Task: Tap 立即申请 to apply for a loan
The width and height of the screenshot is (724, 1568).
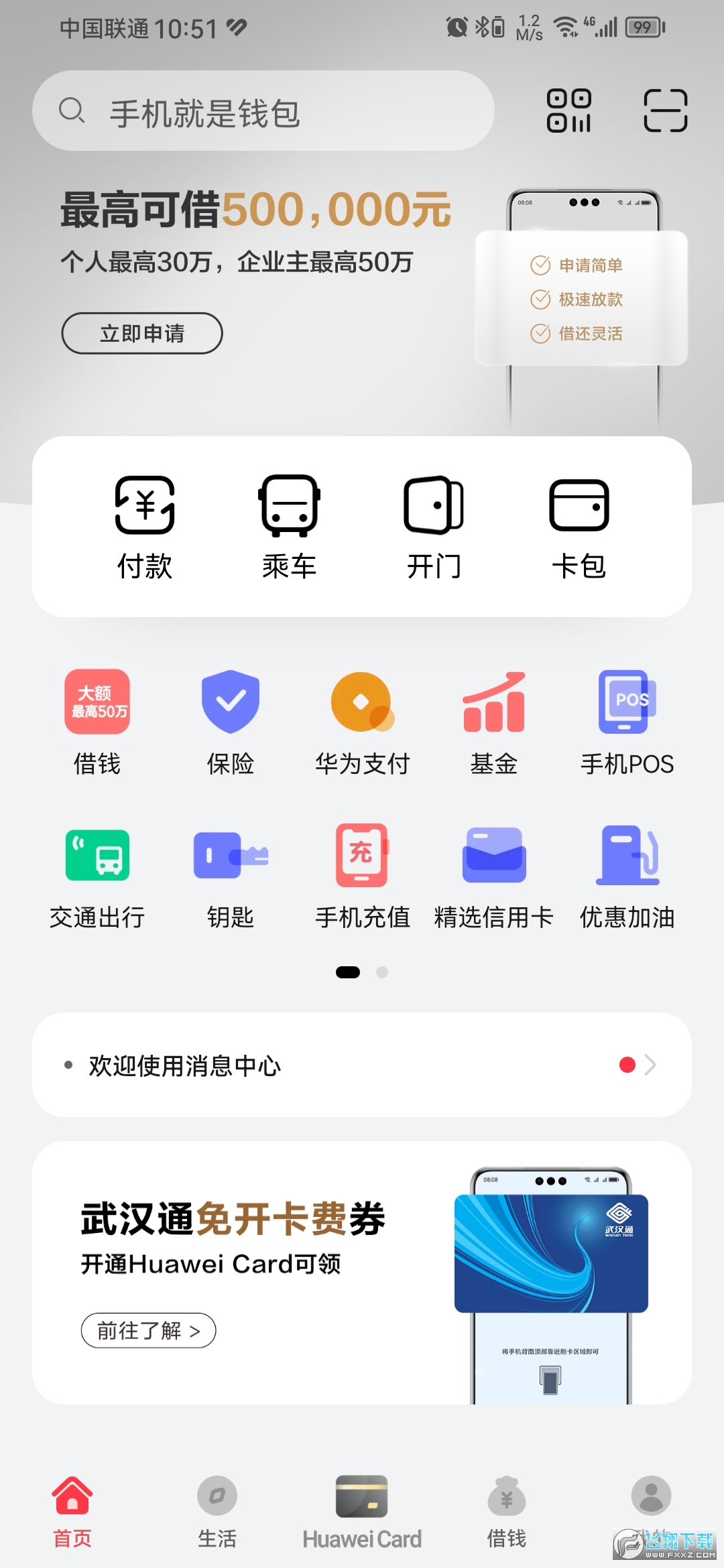Action: (x=142, y=333)
